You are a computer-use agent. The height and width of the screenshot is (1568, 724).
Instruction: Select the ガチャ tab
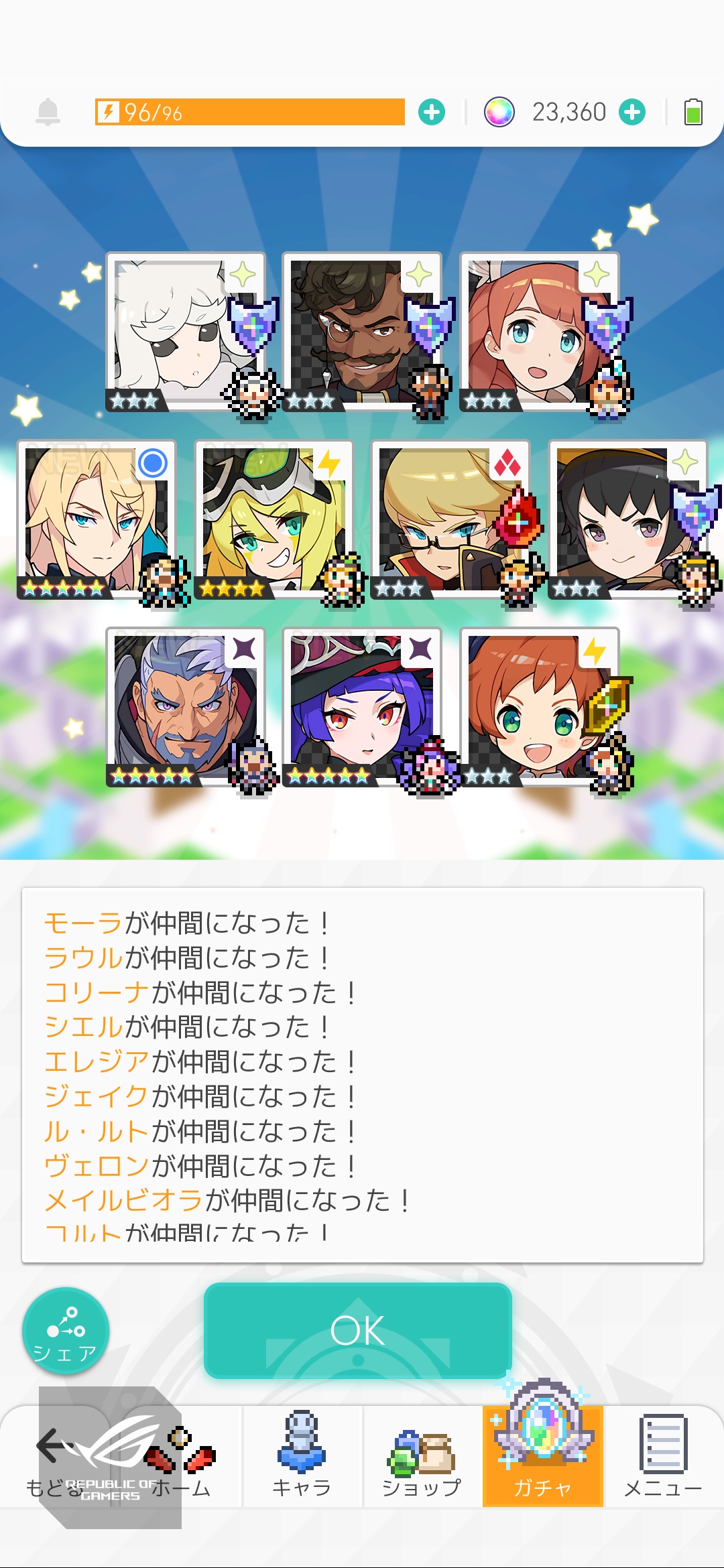coord(543,1457)
